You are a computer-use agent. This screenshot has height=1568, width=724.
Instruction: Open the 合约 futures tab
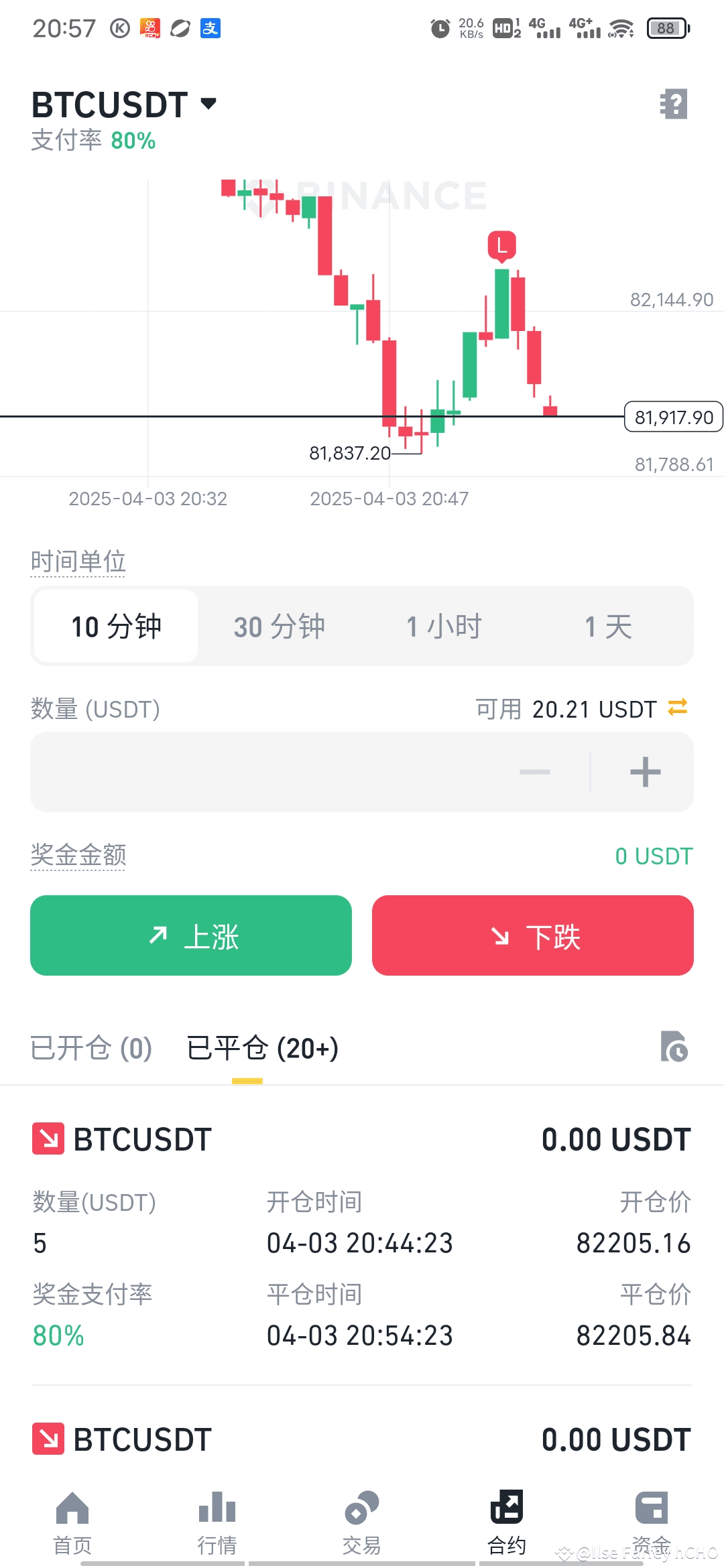[507, 1522]
